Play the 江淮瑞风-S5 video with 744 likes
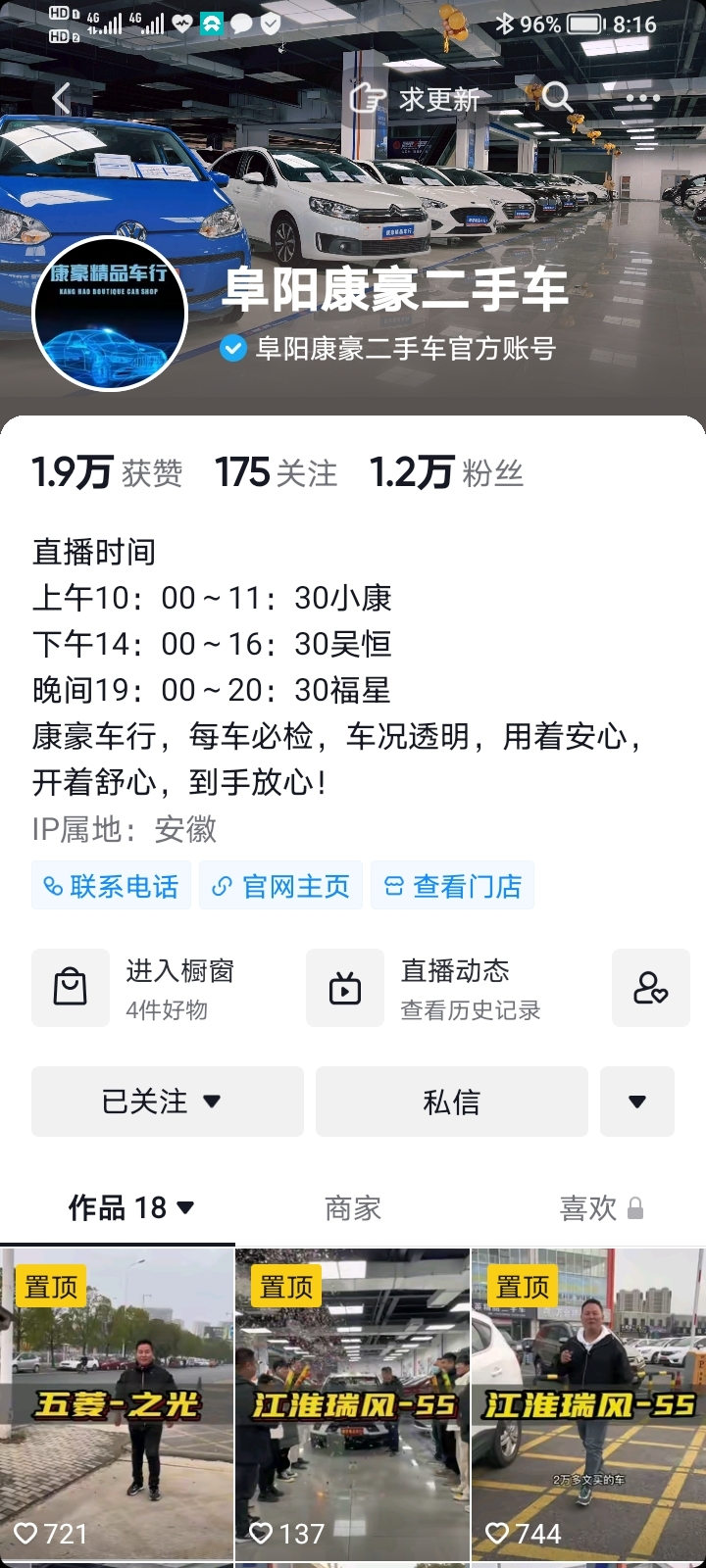 pyautogui.click(x=589, y=1404)
